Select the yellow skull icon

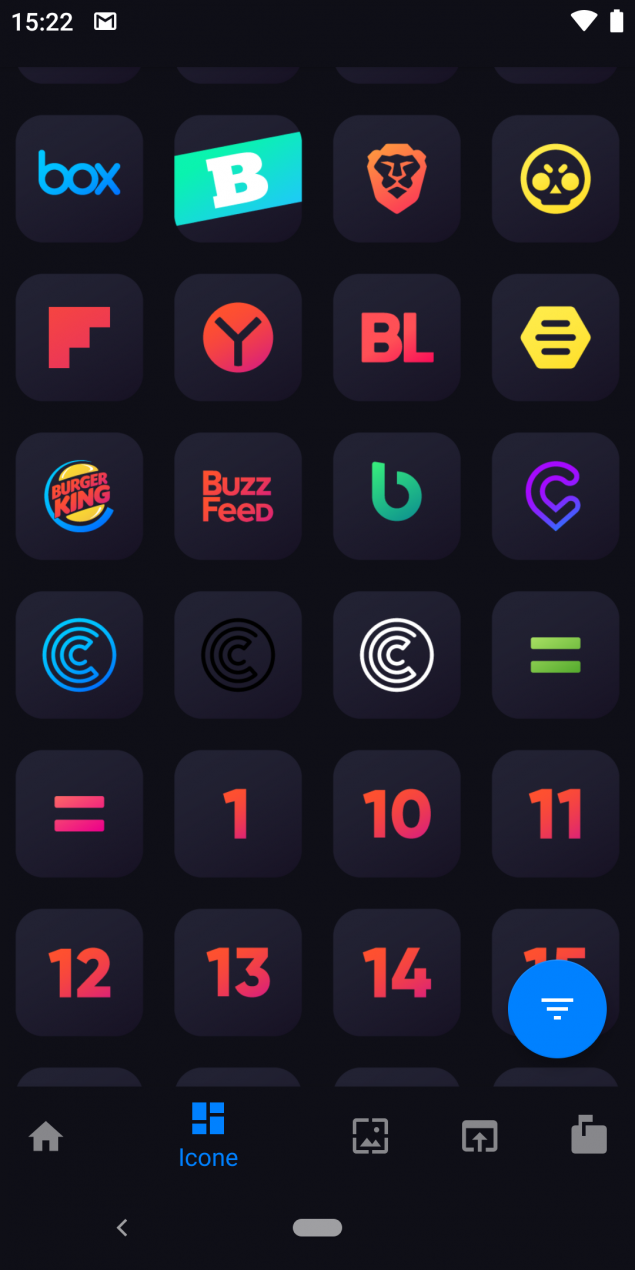556,178
